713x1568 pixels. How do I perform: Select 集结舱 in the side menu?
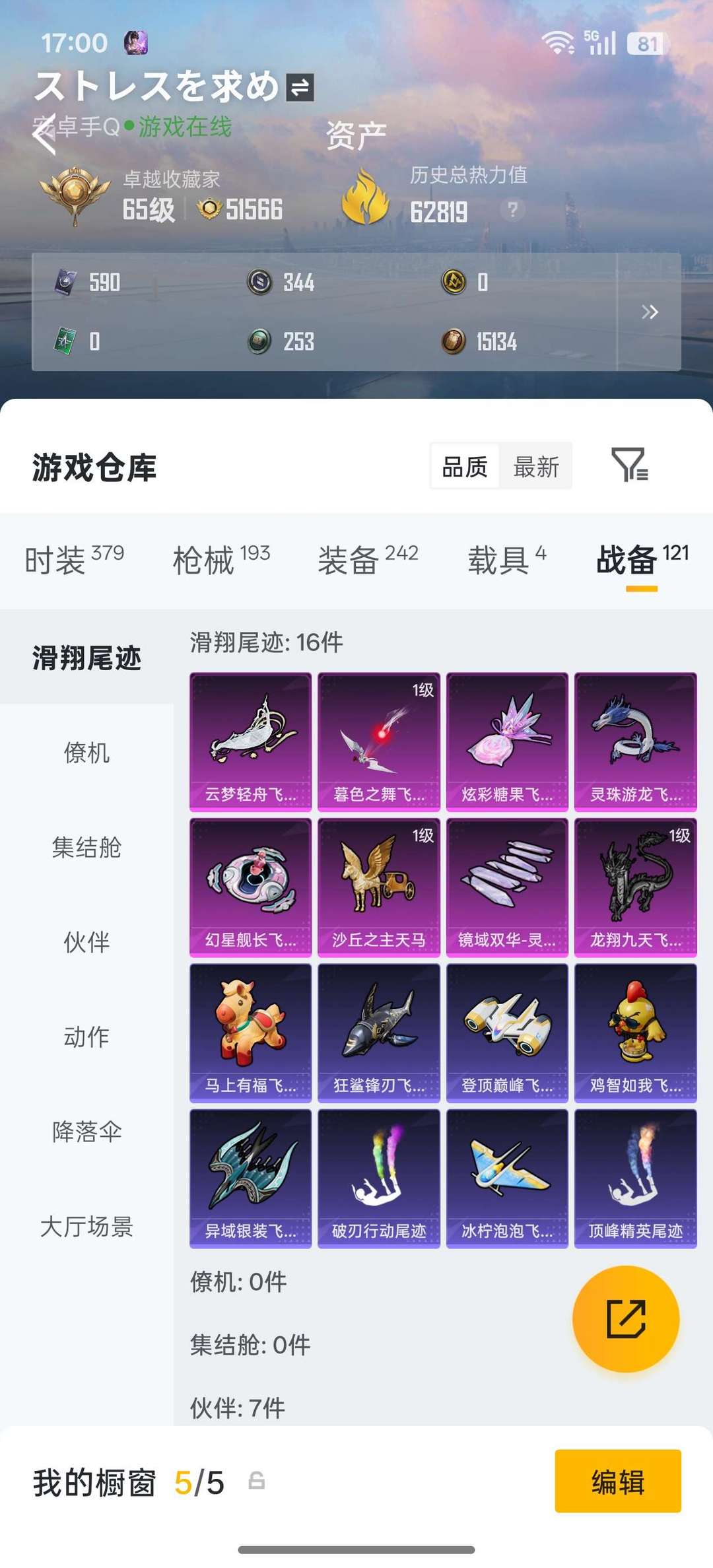tap(86, 847)
